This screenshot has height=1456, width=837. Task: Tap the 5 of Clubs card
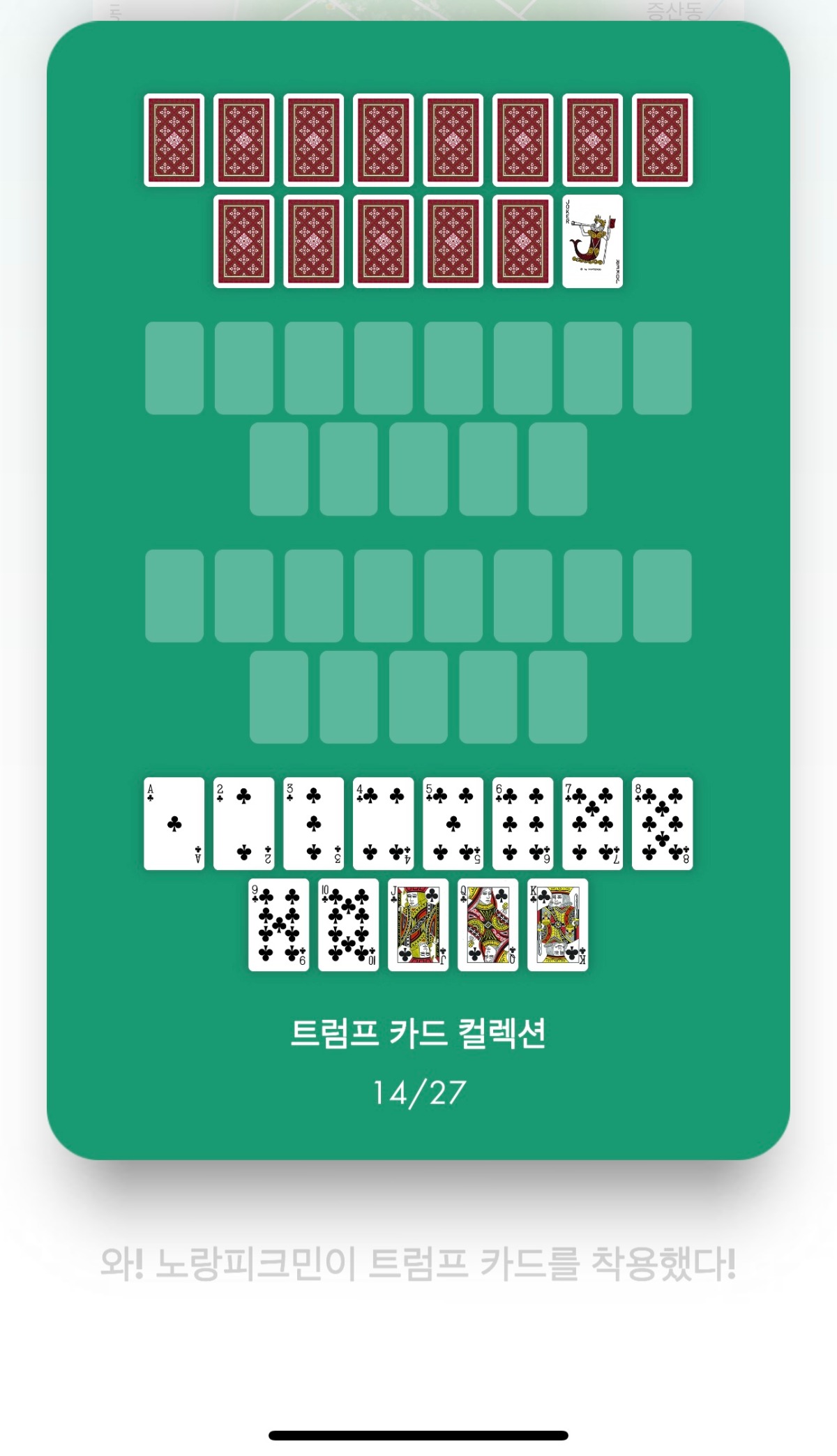point(452,824)
